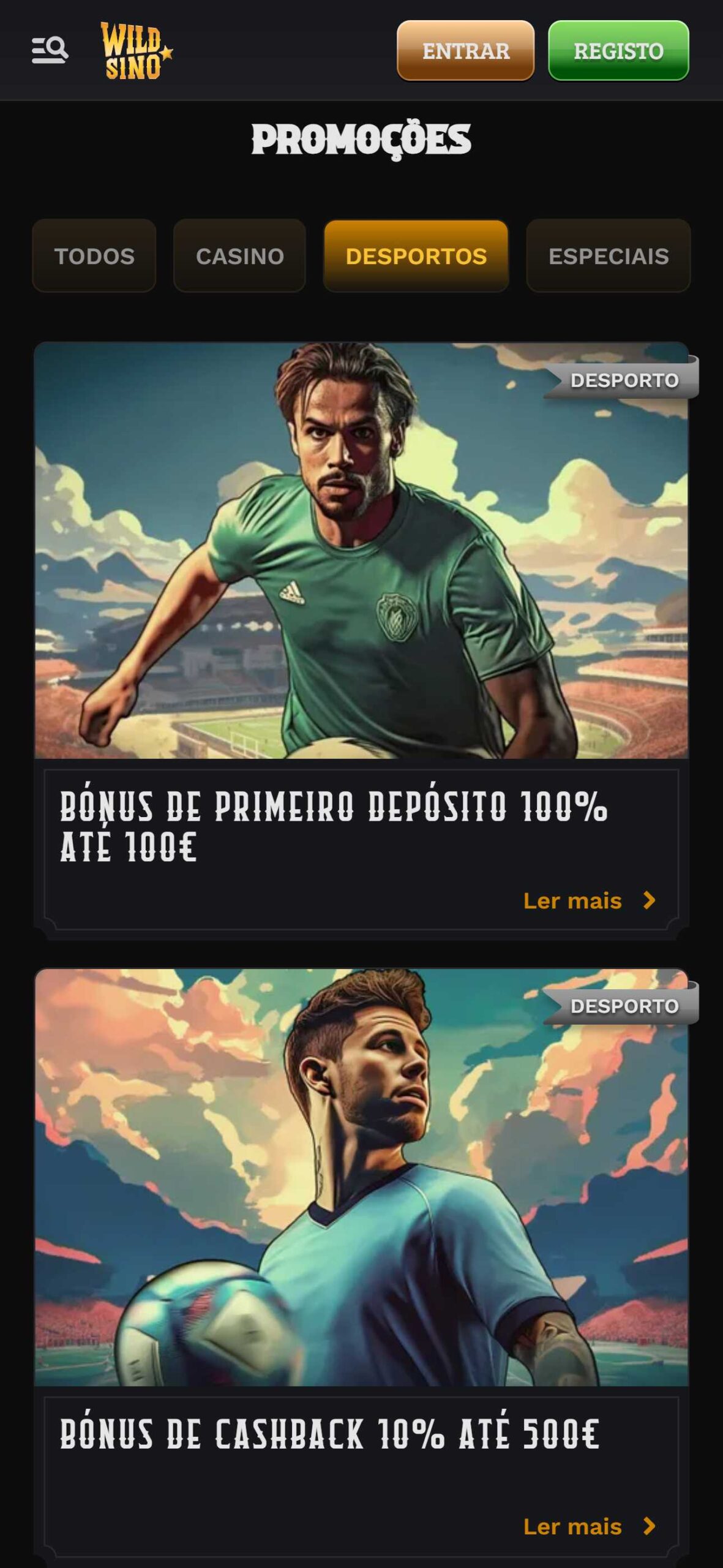Image resolution: width=723 pixels, height=1568 pixels.
Task: Switch to the Especiais tab
Action: click(x=608, y=256)
